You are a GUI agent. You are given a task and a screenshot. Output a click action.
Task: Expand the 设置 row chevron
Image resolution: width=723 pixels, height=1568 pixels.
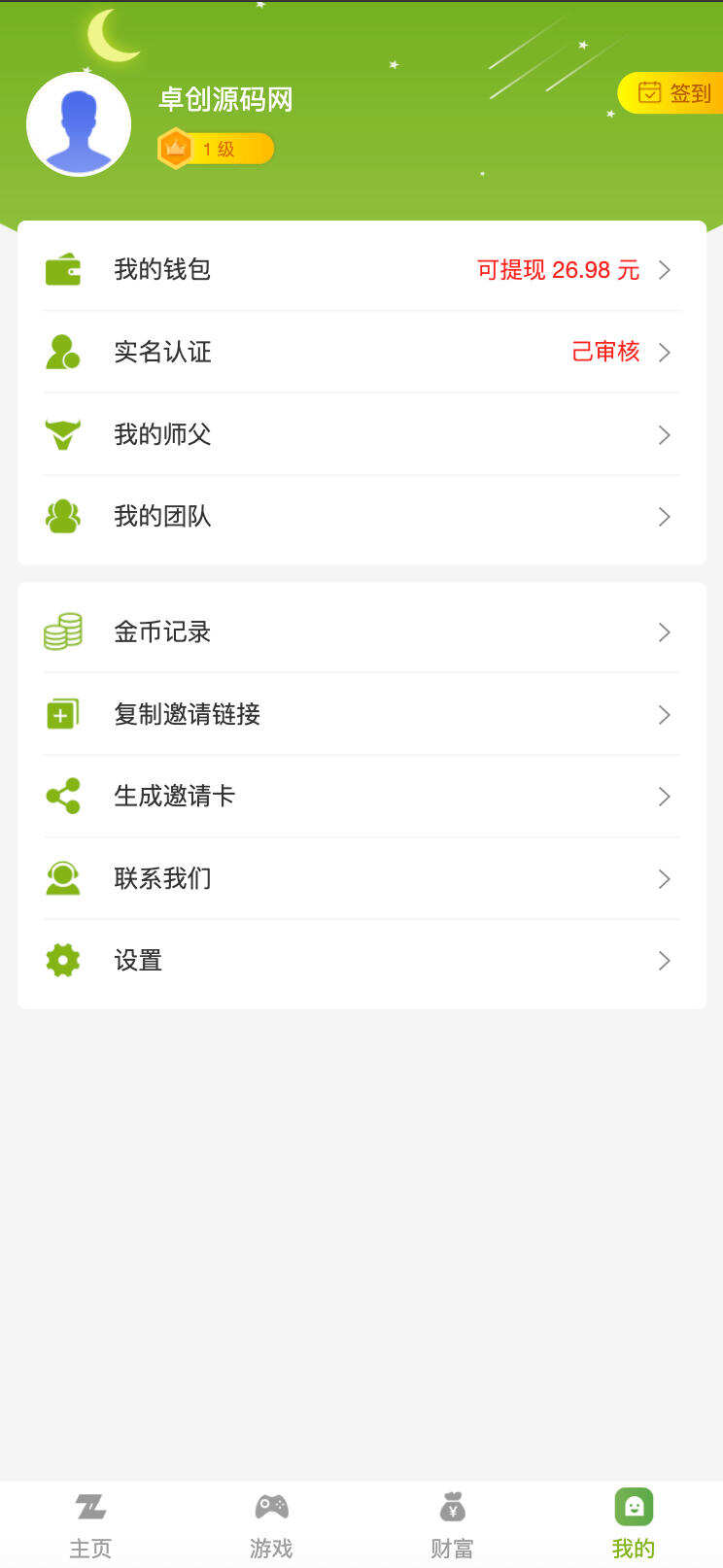click(665, 960)
